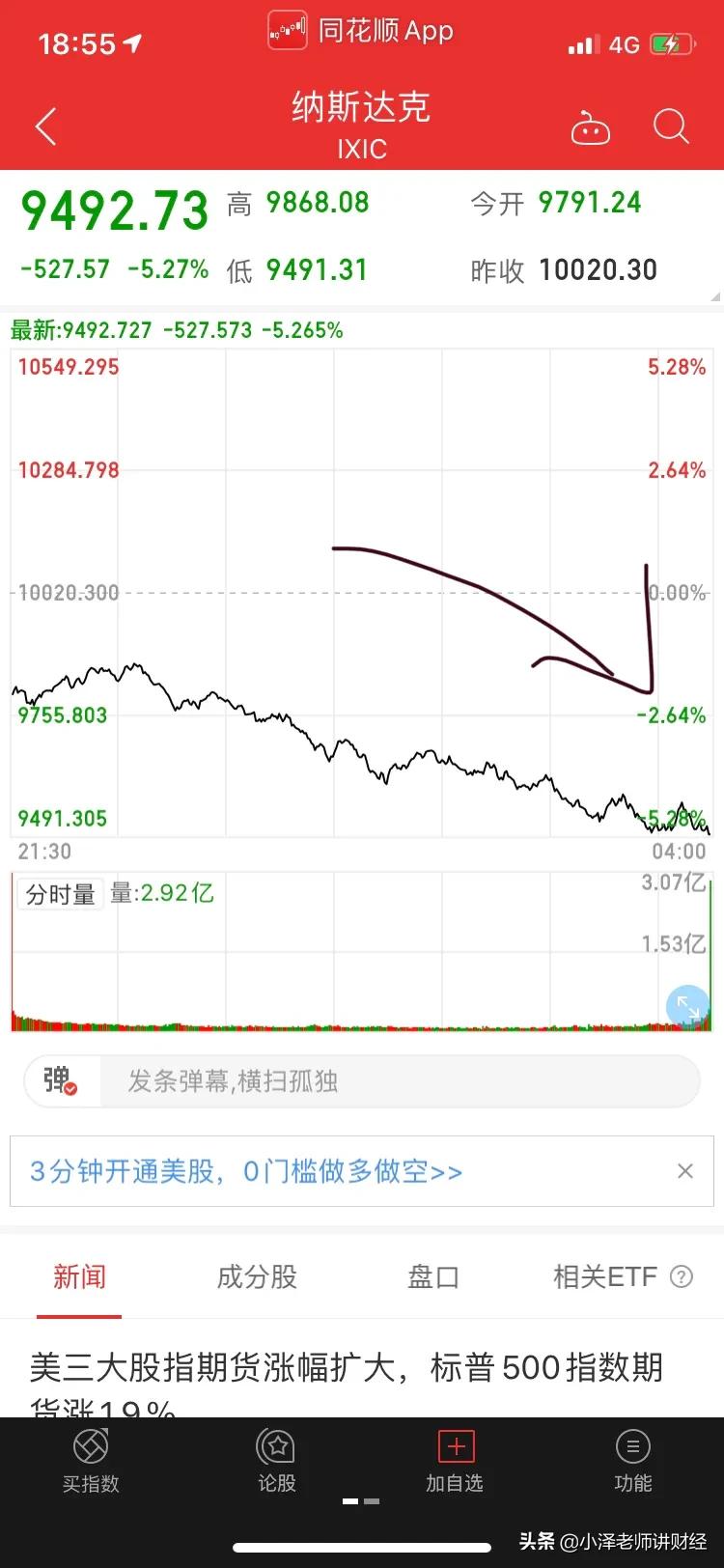Tap the help icon beside 相关ETF
The width and height of the screenshot is (724, 1568).
[682, 1276]
